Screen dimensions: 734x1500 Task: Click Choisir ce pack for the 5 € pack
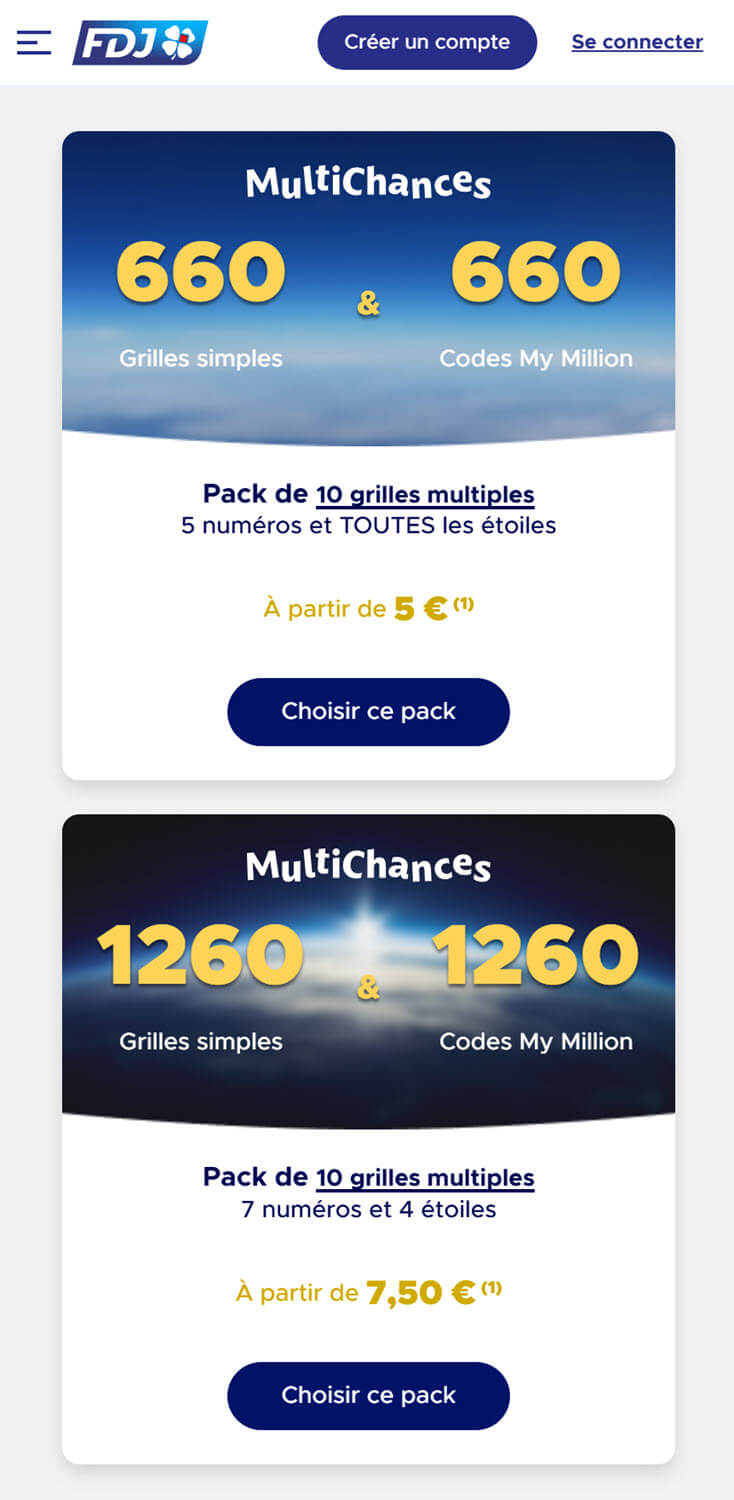(x=368, y=711)
